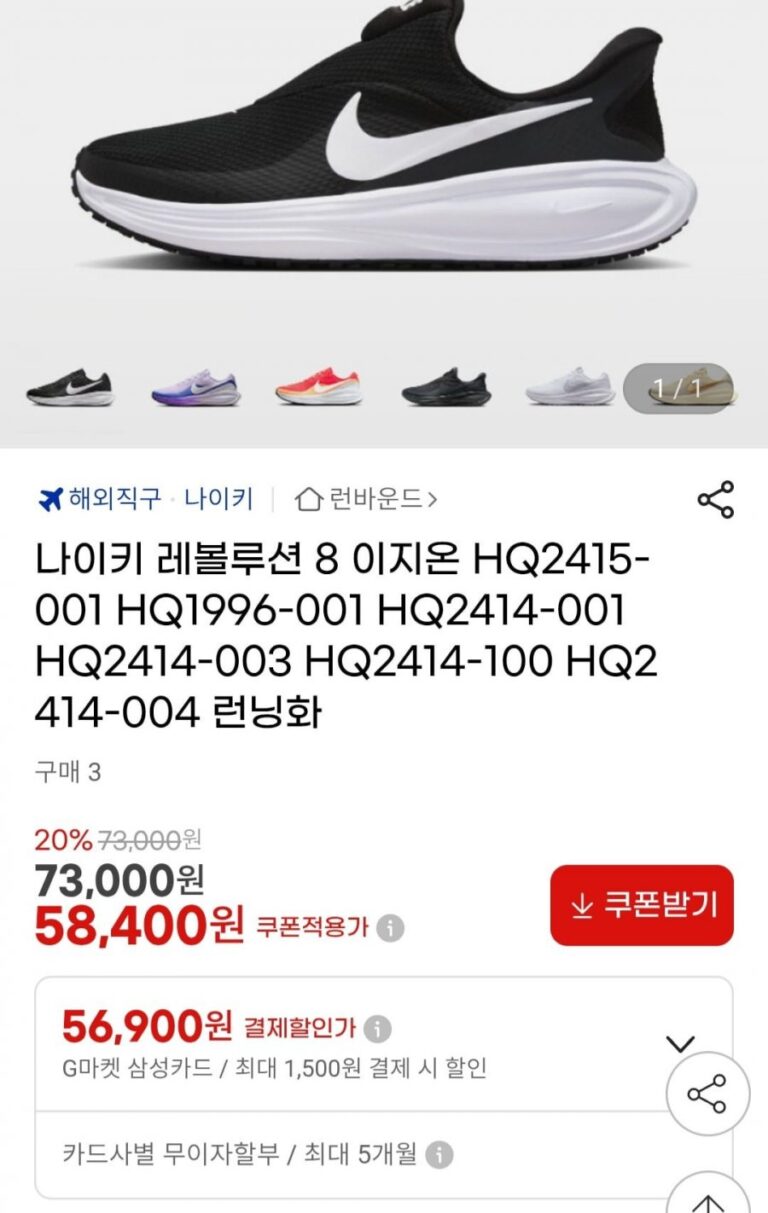Open the 해외직구 category link
The image size is (768, 1213).
coord(99,498)
